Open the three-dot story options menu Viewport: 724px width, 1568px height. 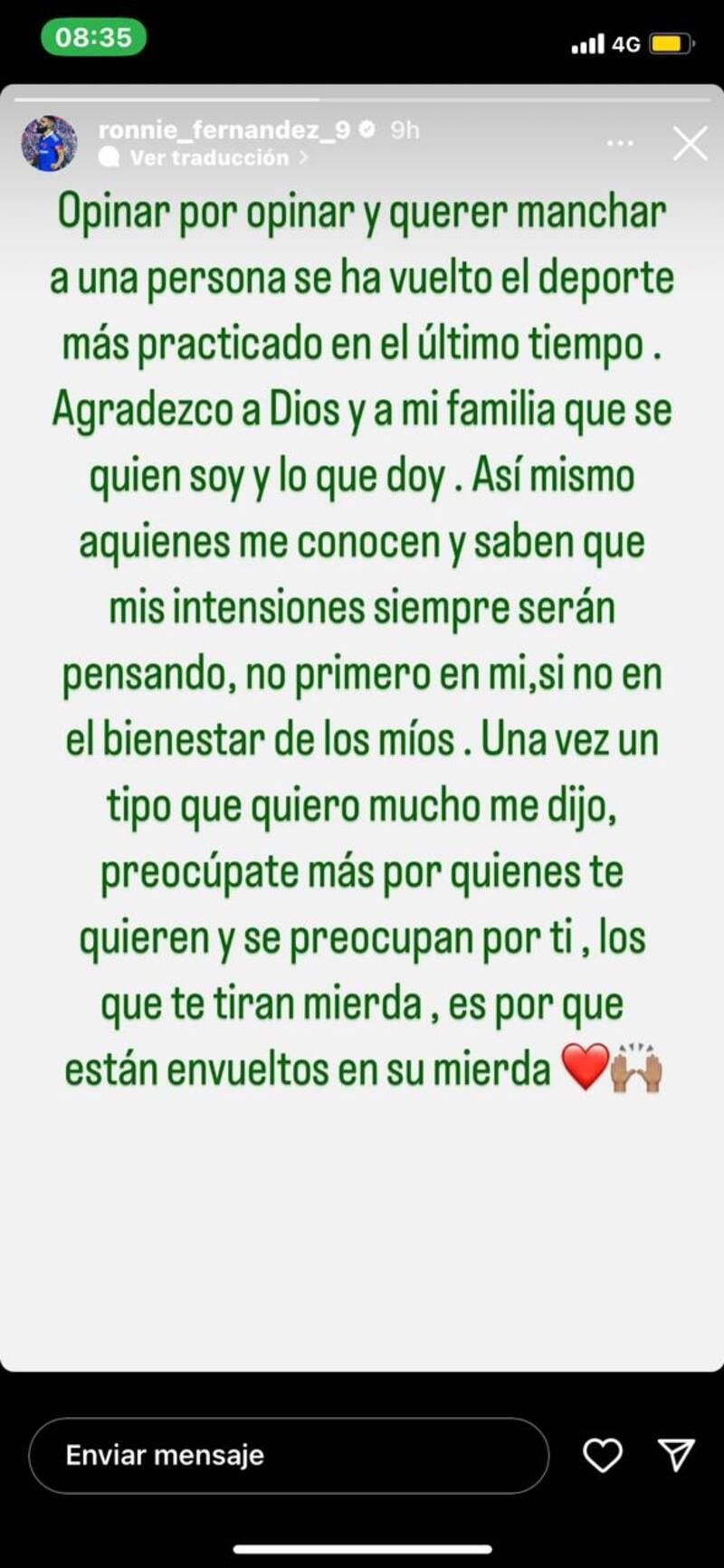[620, 144]
